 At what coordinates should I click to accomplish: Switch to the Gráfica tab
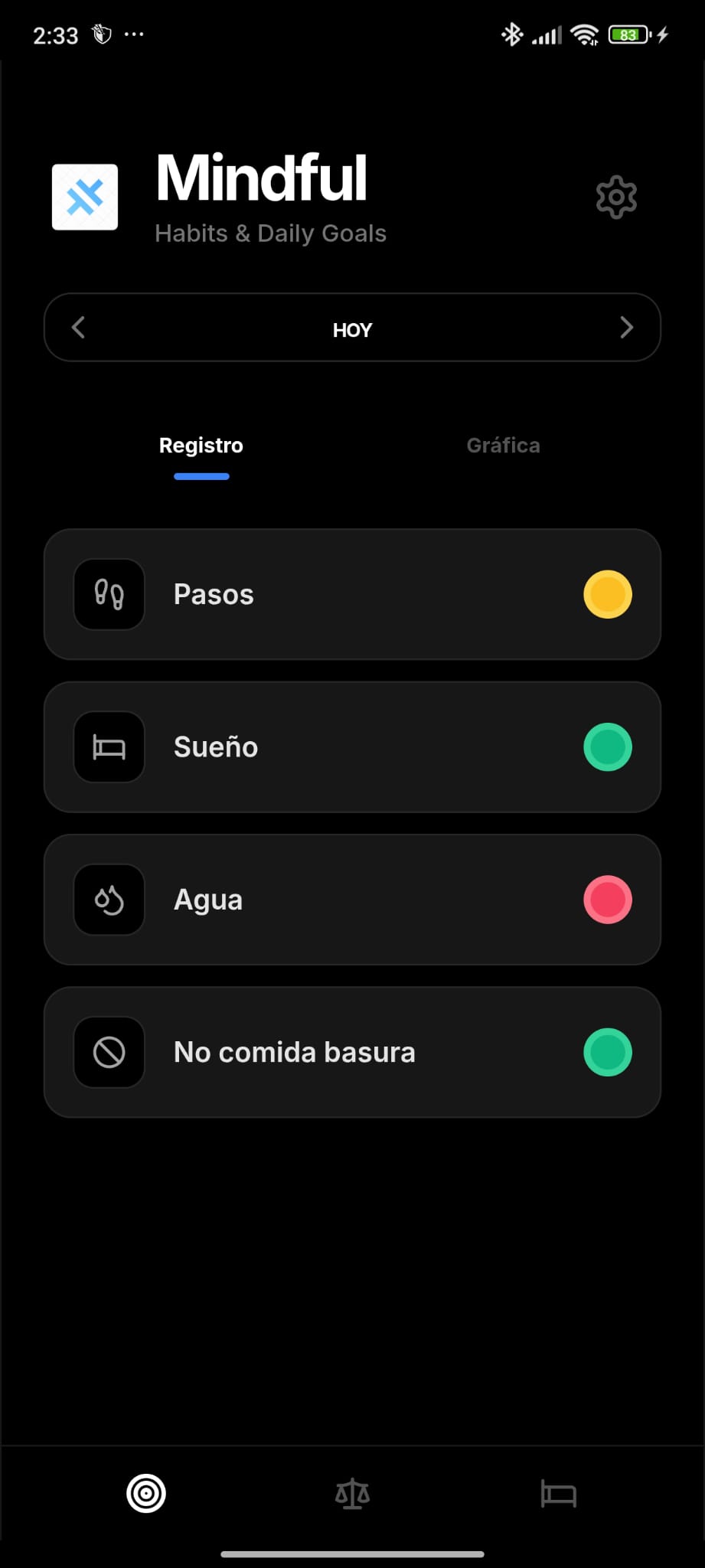504,445
